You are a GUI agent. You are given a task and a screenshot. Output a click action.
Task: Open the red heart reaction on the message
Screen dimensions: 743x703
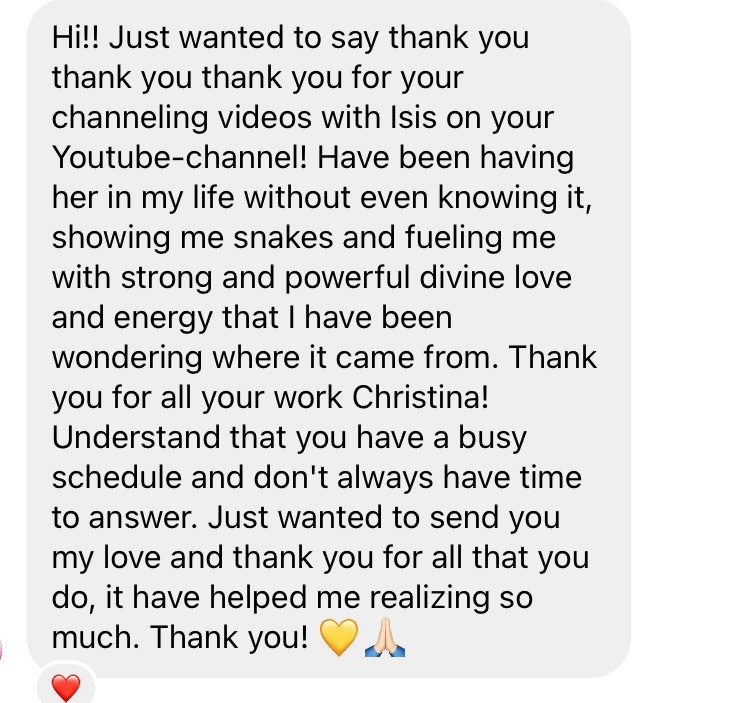click(65, 686)
